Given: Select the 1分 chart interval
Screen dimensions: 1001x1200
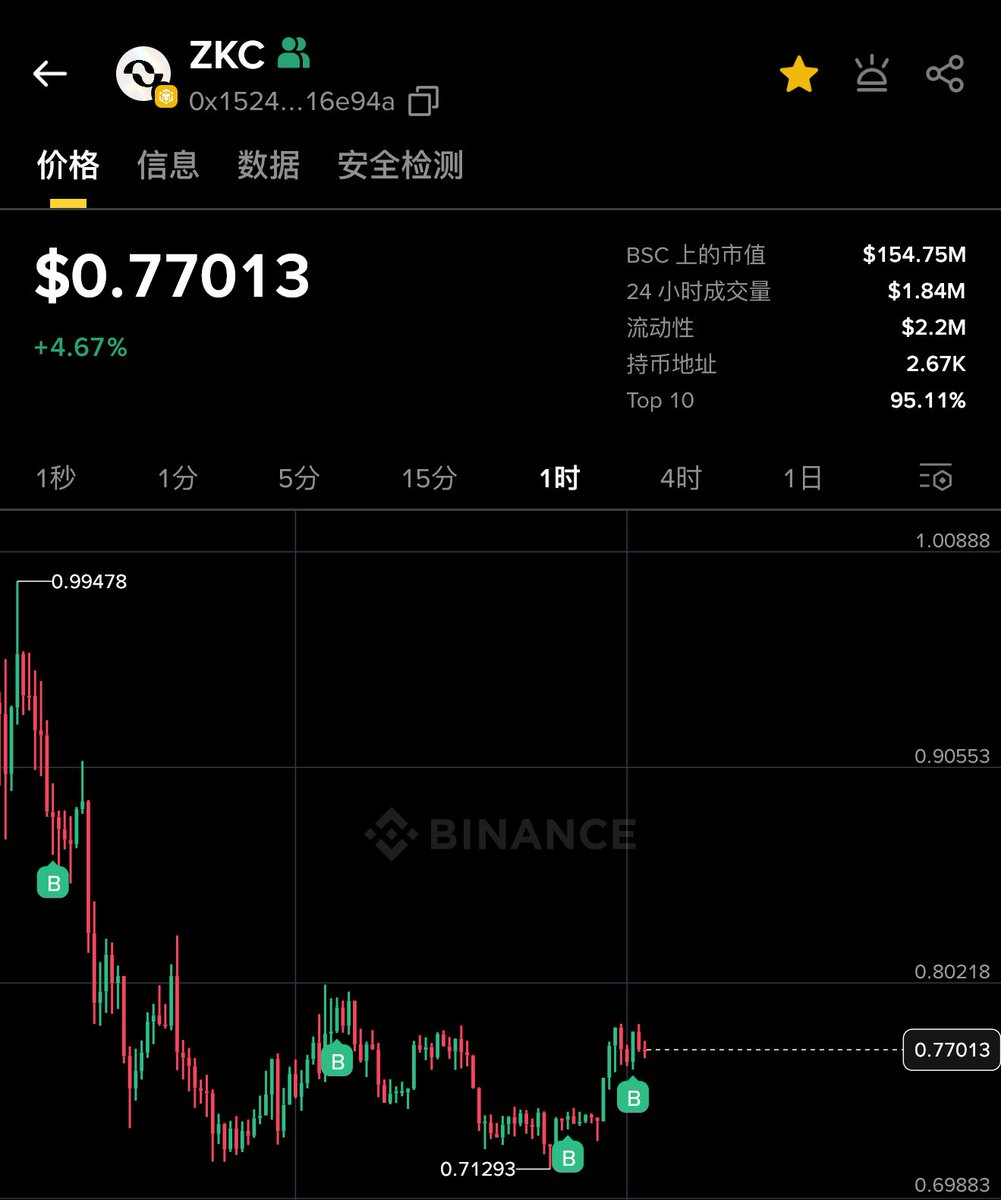Looking at the screenshot, I should click(x=177, y=478).
